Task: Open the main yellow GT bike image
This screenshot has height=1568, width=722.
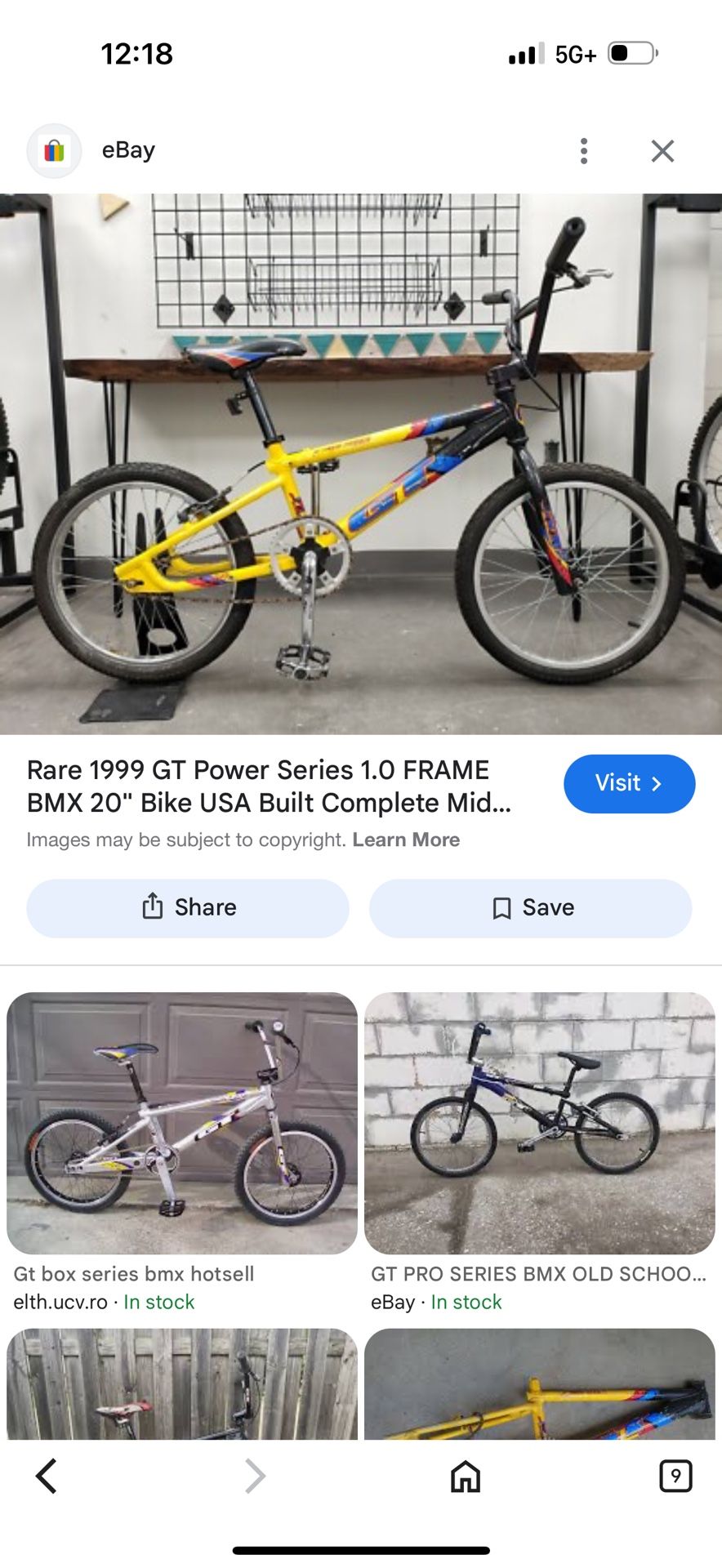Action: click(x=361, y=464)
